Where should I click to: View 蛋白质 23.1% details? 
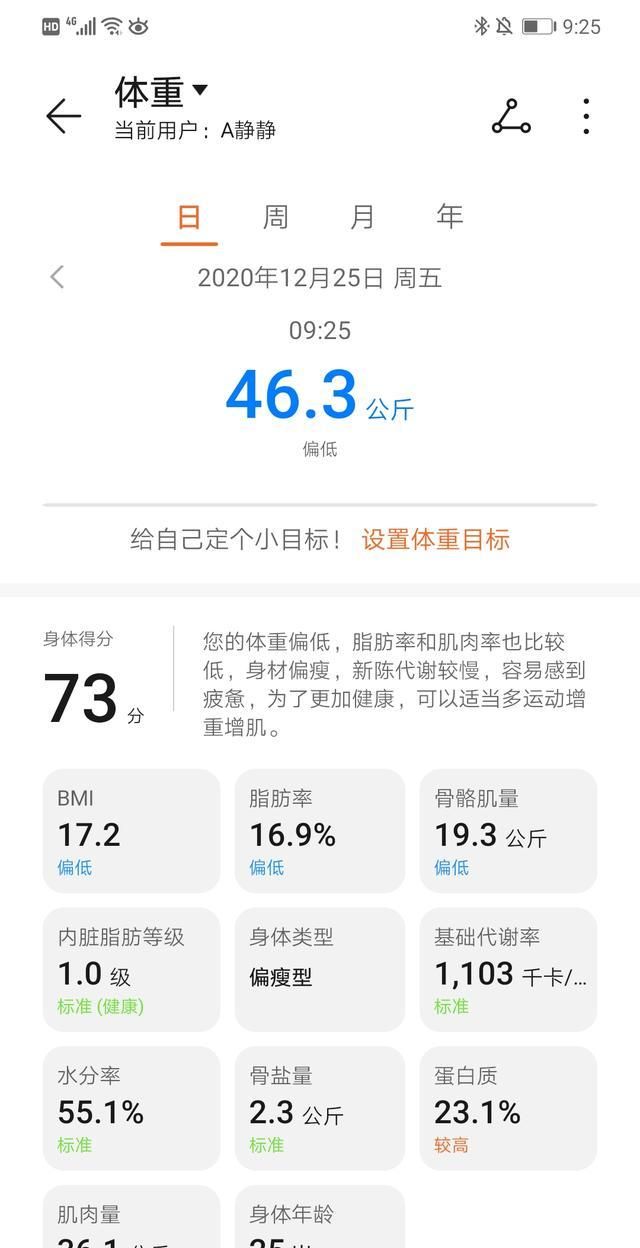(x=508, y=1108)
